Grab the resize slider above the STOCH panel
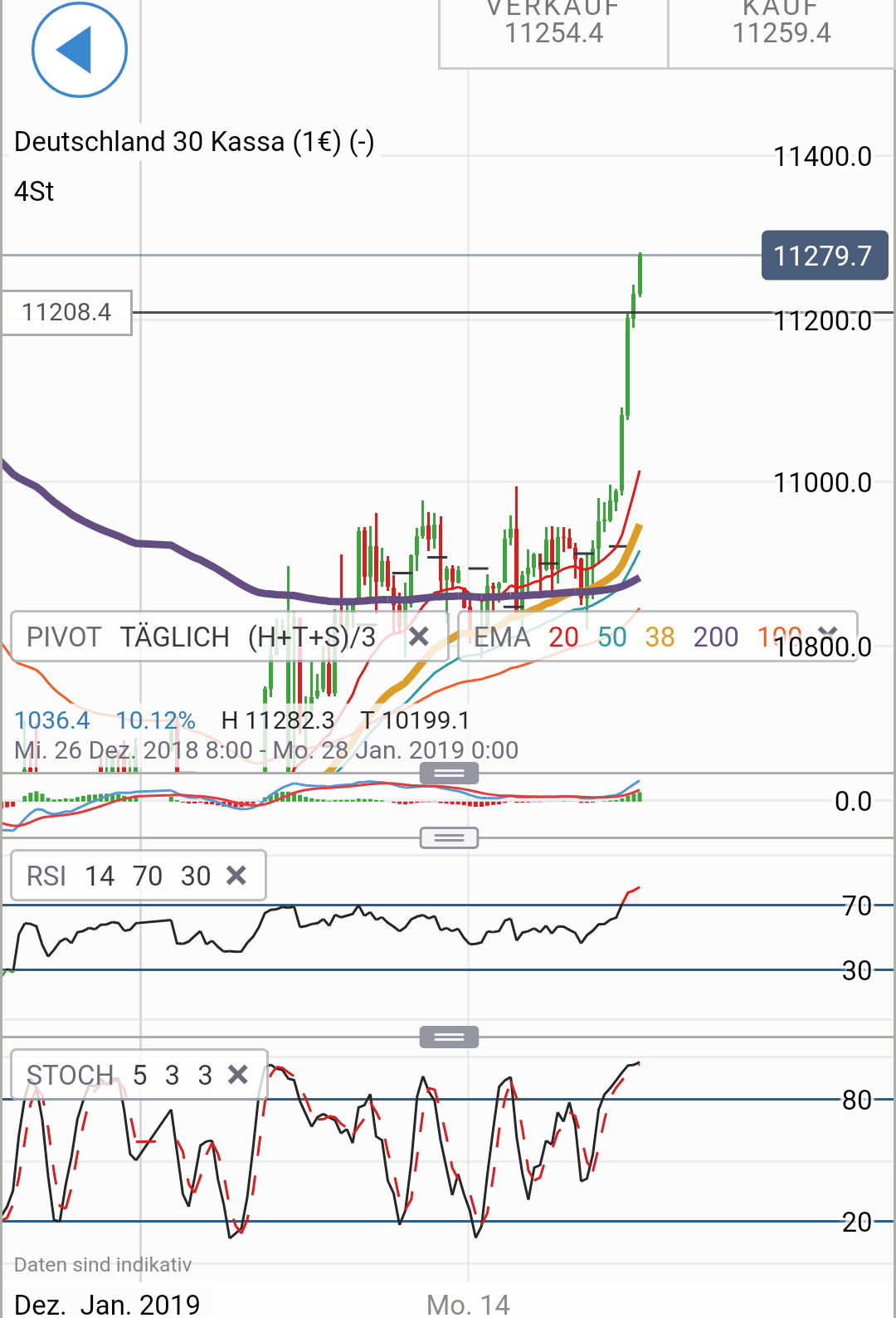The height and width of the screenshot is (1318, 896). pyautogui.click(x=448, y=1037)
